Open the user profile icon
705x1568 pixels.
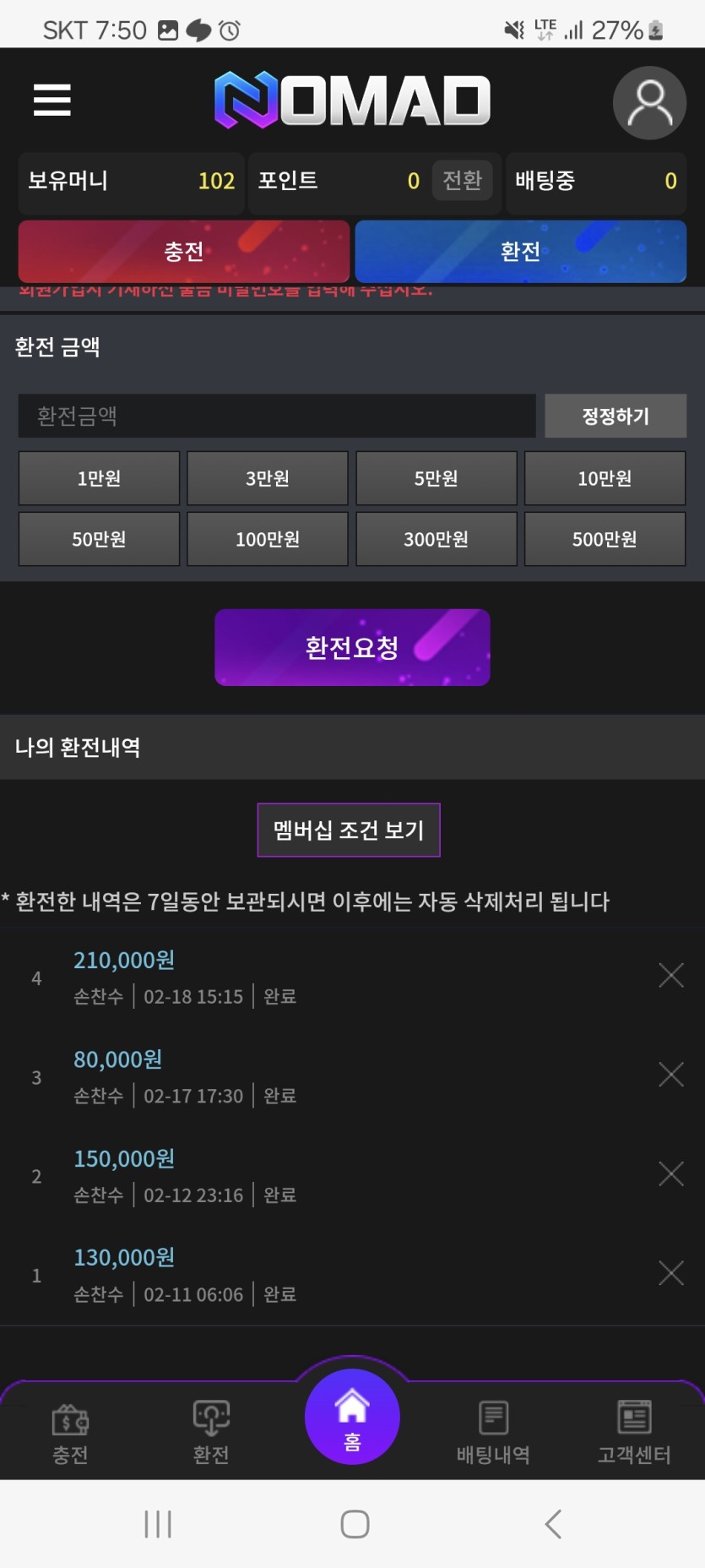point(649,103)
